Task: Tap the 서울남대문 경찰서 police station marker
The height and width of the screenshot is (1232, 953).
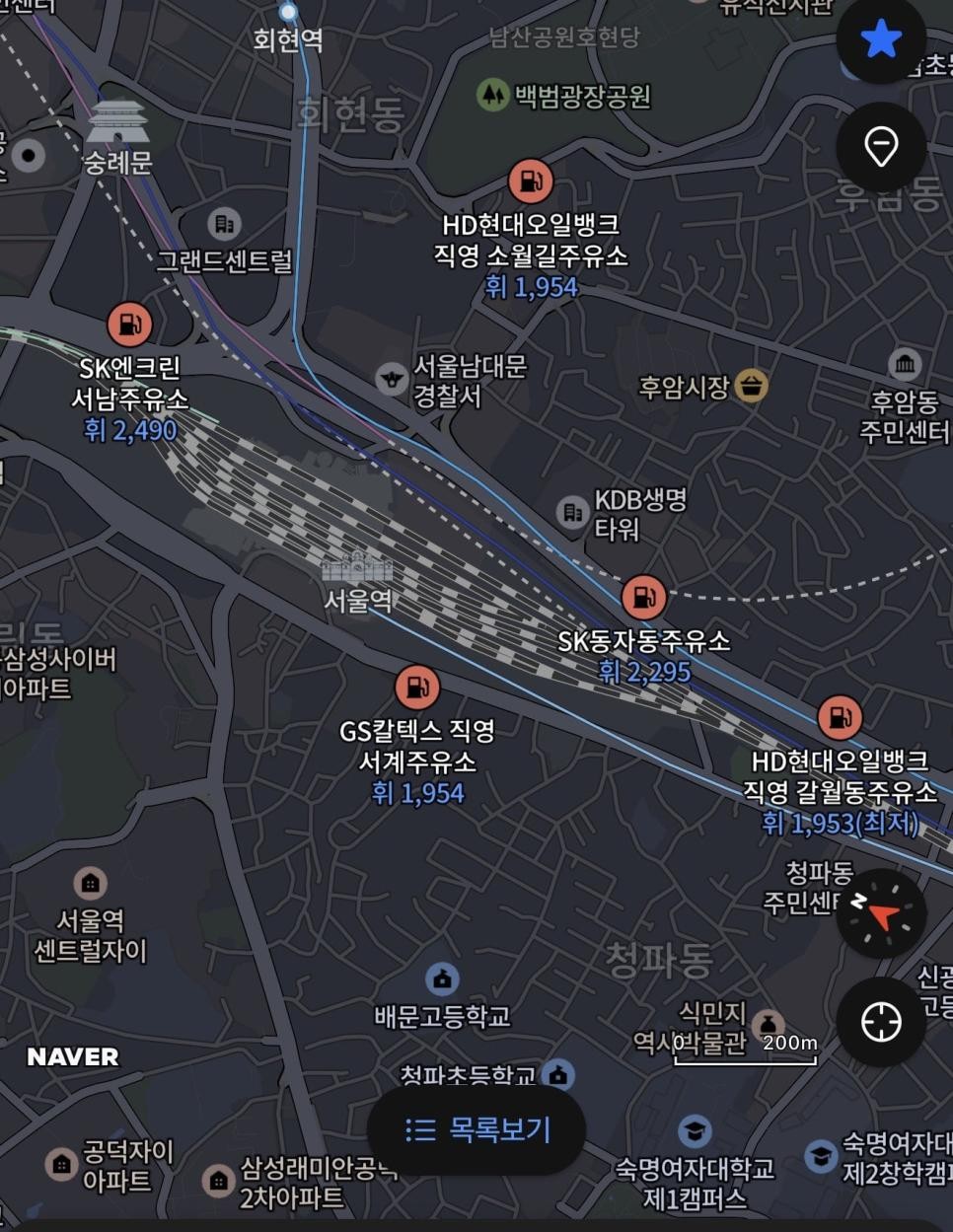Action: point(393,379)
